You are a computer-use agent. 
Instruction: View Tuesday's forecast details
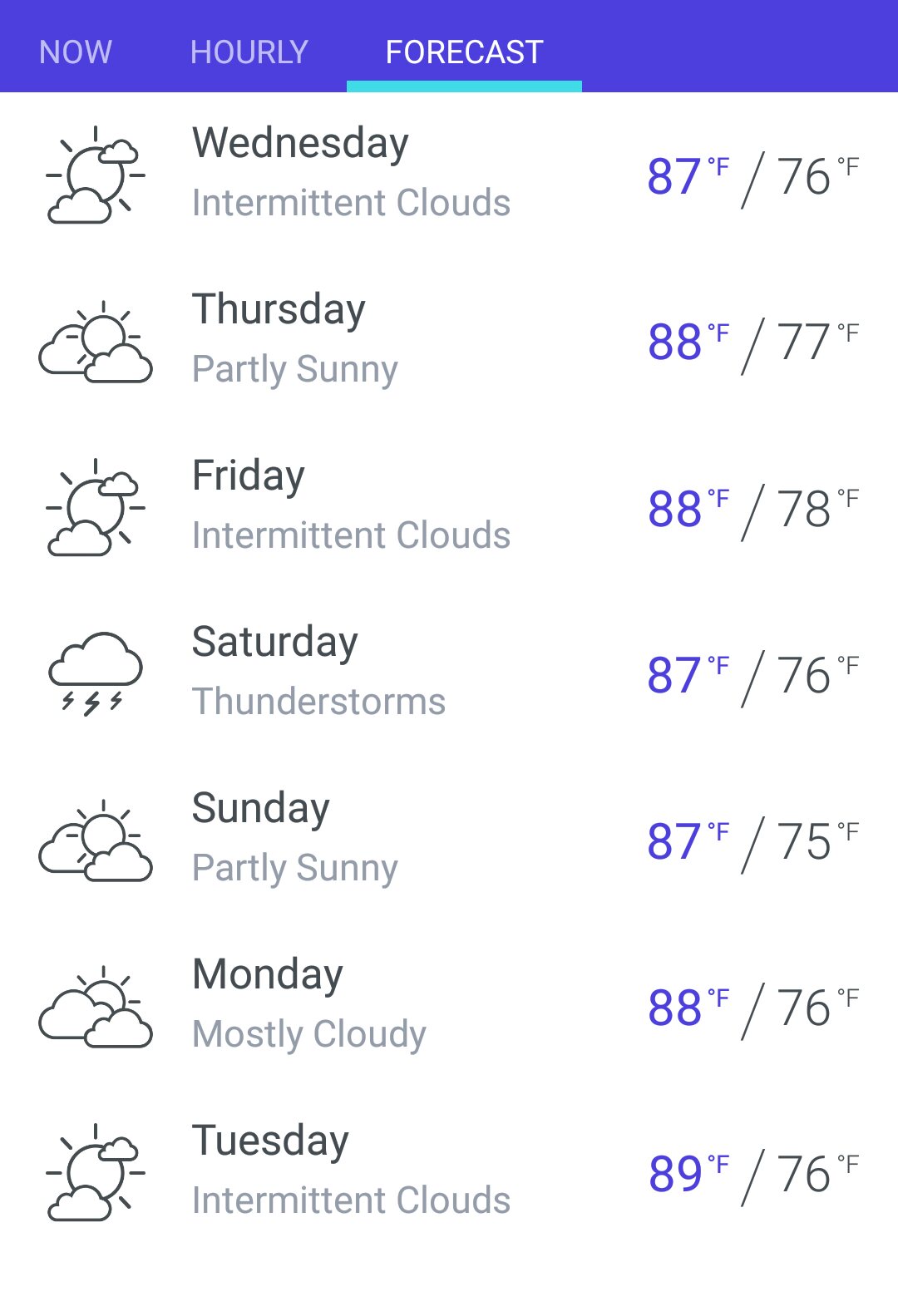[x=449, y=1172]
